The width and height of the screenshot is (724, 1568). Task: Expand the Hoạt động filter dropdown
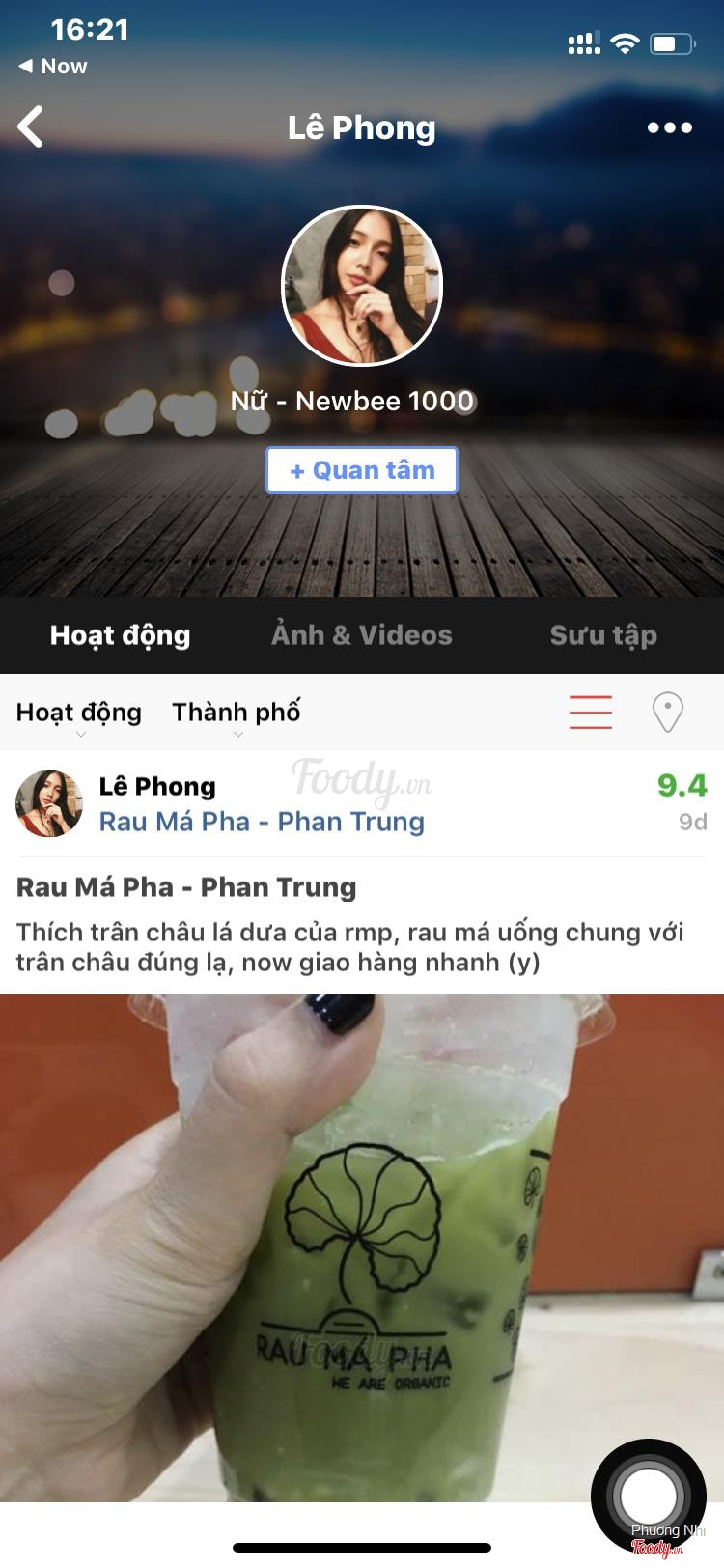(x=79, y=714)
